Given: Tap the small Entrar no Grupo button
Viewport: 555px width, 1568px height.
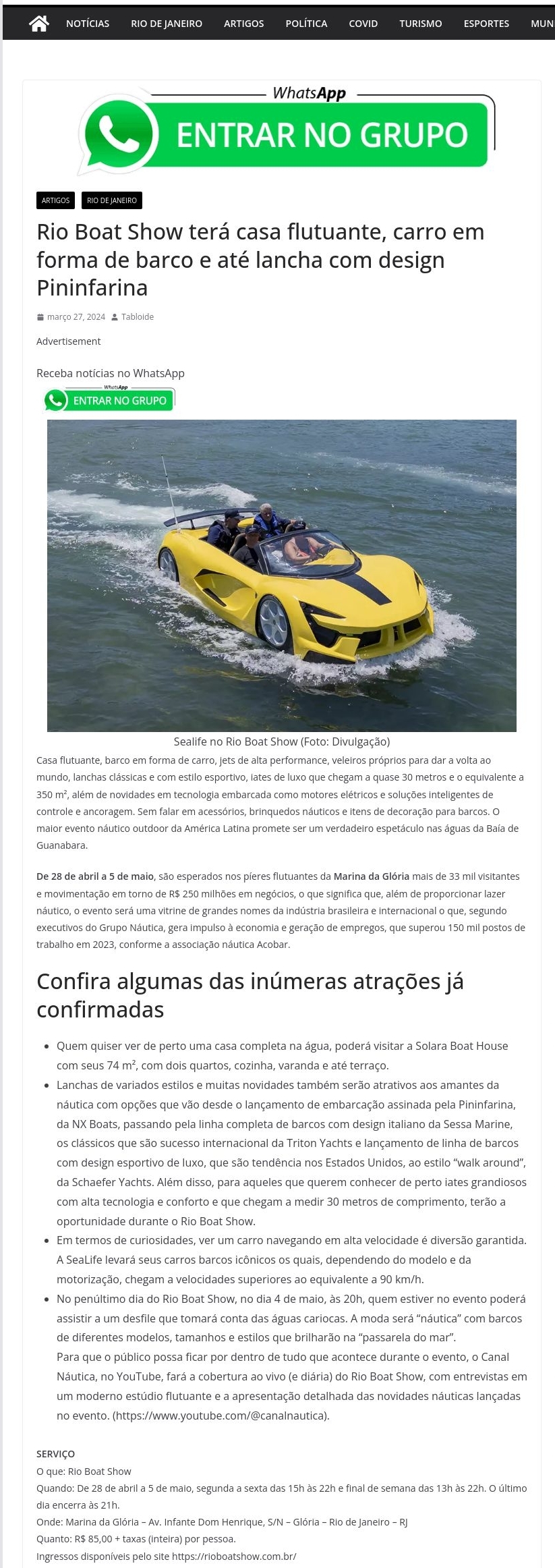Looking at the screenshot, I should click(x=109, y=399).
